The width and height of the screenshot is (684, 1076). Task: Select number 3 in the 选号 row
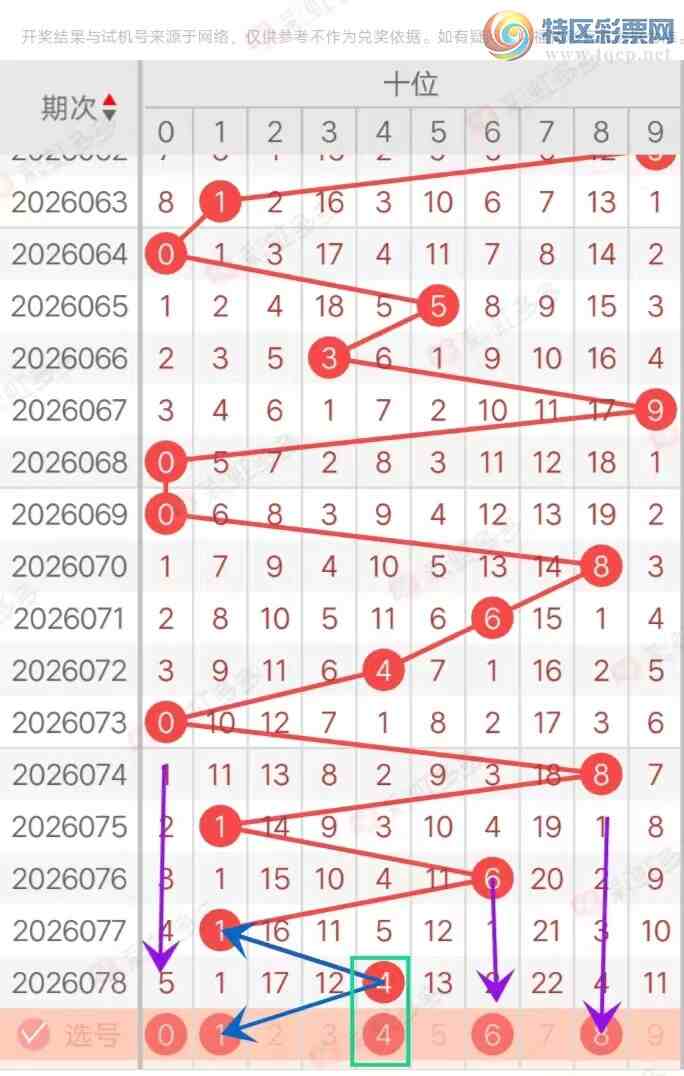(x=329, y=1035)
